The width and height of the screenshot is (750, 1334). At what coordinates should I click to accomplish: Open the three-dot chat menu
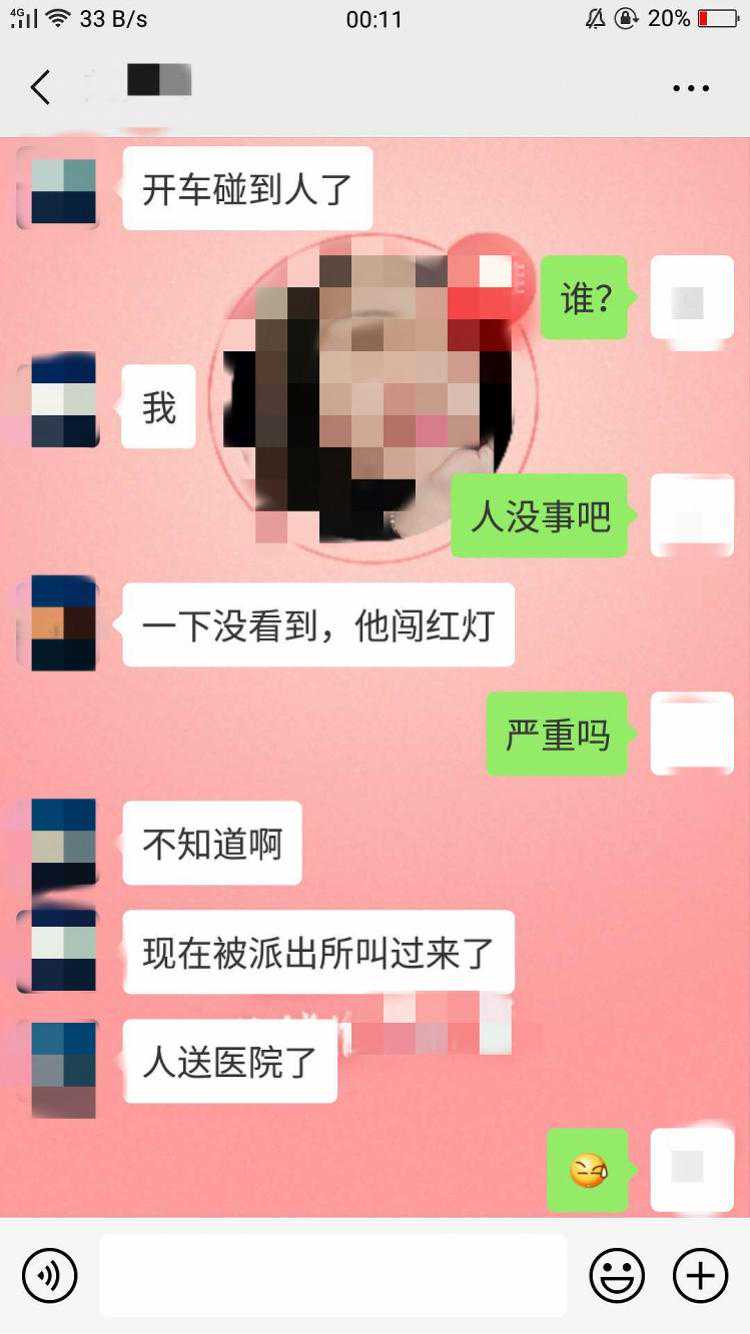pos(690,88)
